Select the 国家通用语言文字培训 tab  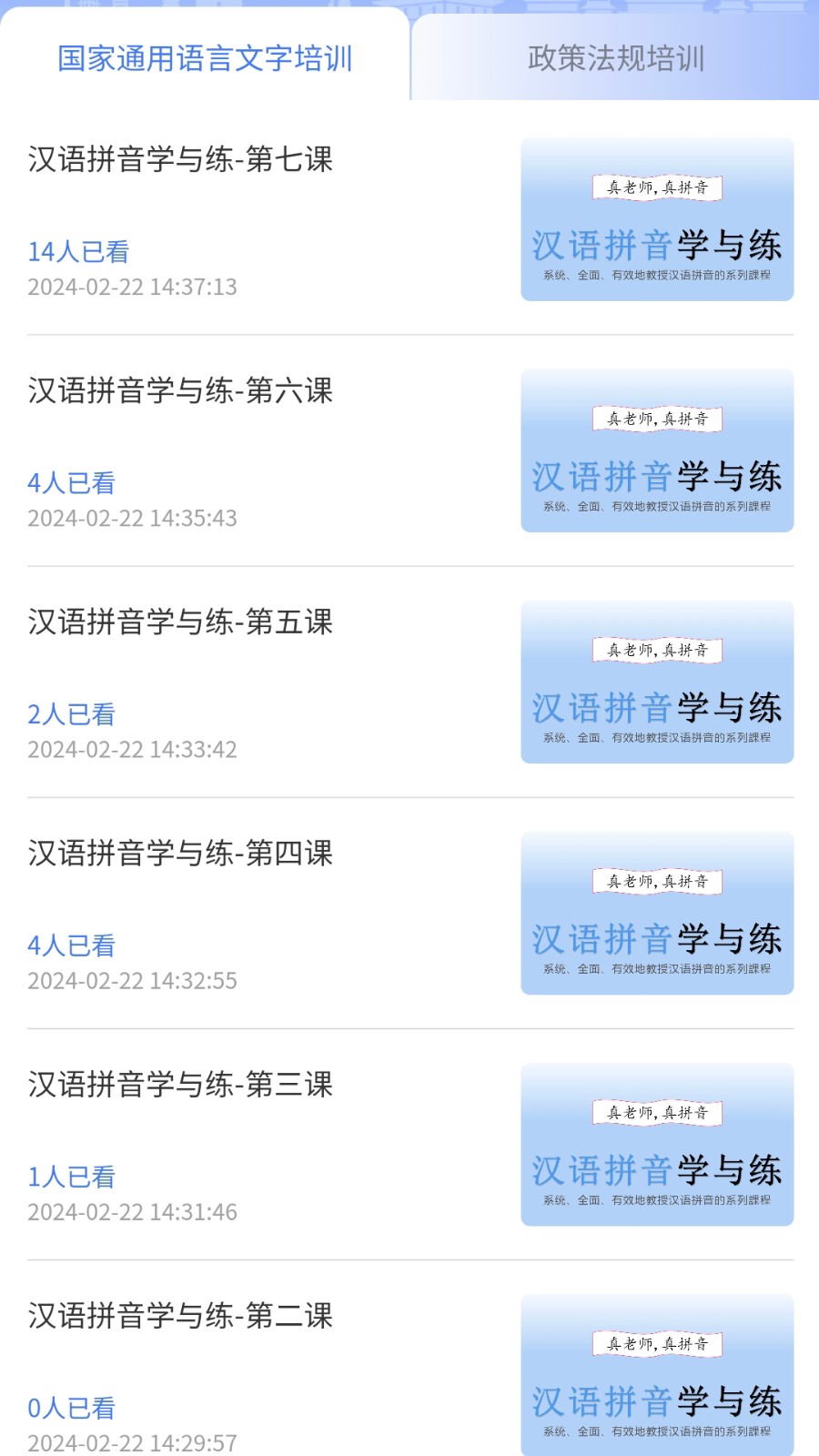(x=205, y=59)
